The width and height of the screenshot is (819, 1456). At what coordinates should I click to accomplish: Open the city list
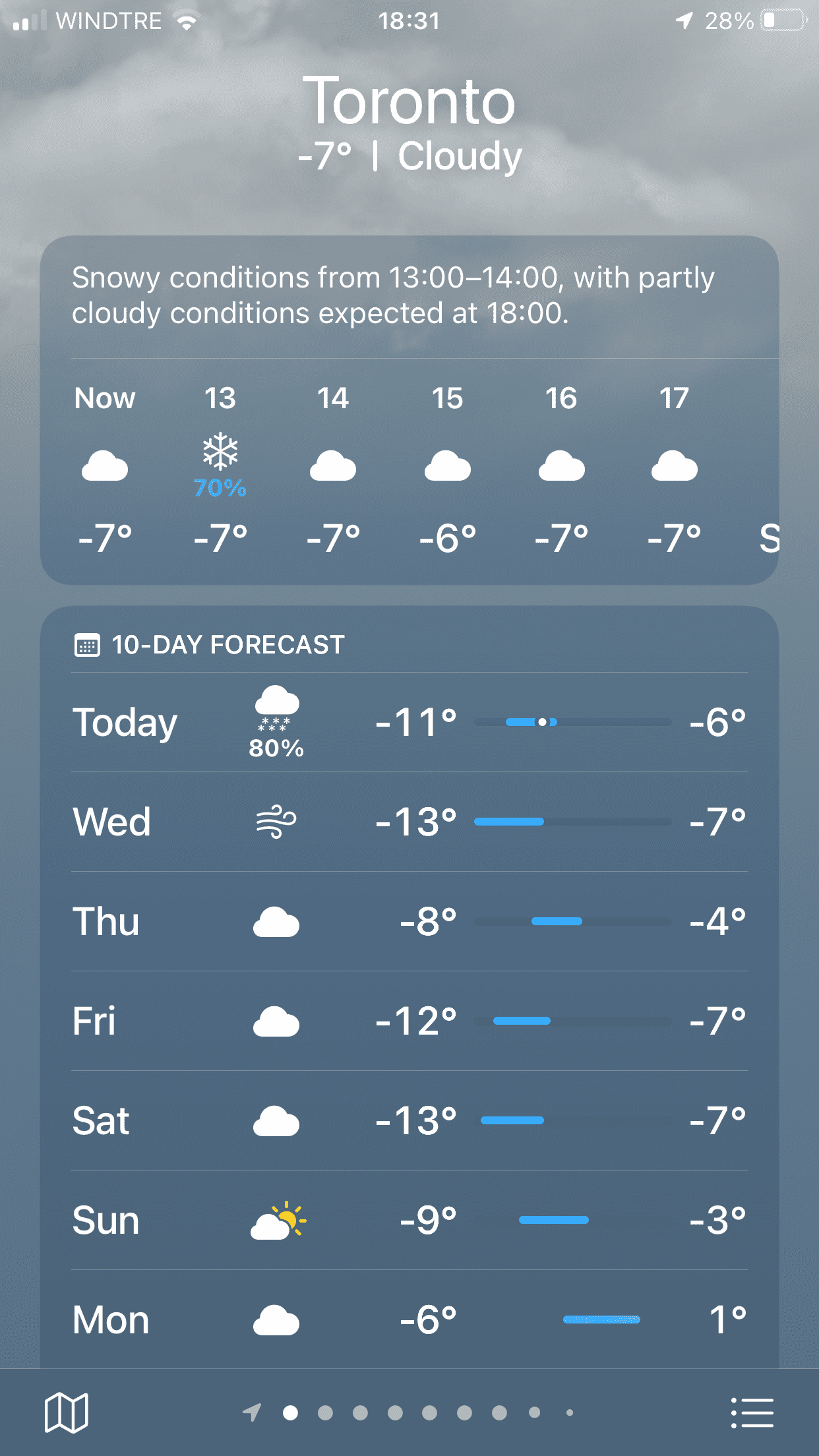pyautogui.click(x=752, y=1412)
